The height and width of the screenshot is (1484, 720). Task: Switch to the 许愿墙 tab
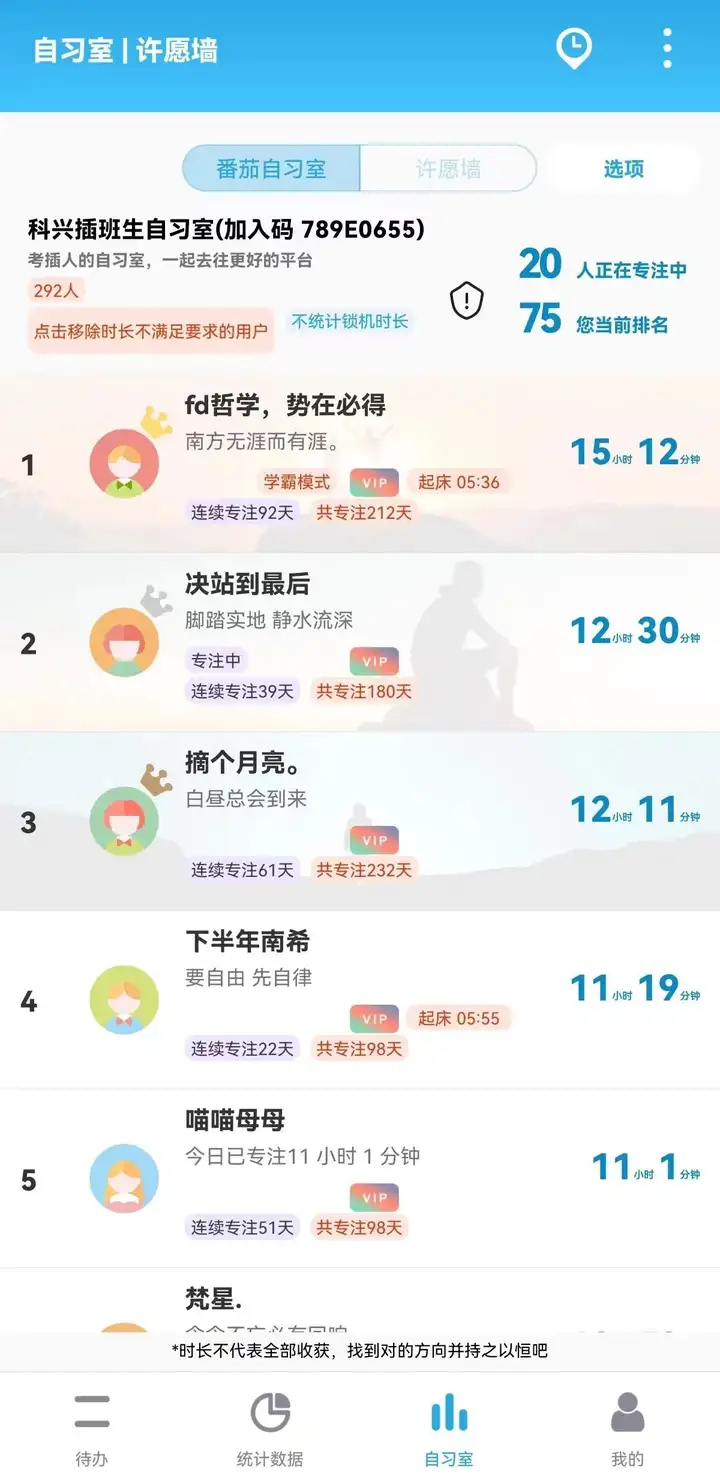click(448, 168)
